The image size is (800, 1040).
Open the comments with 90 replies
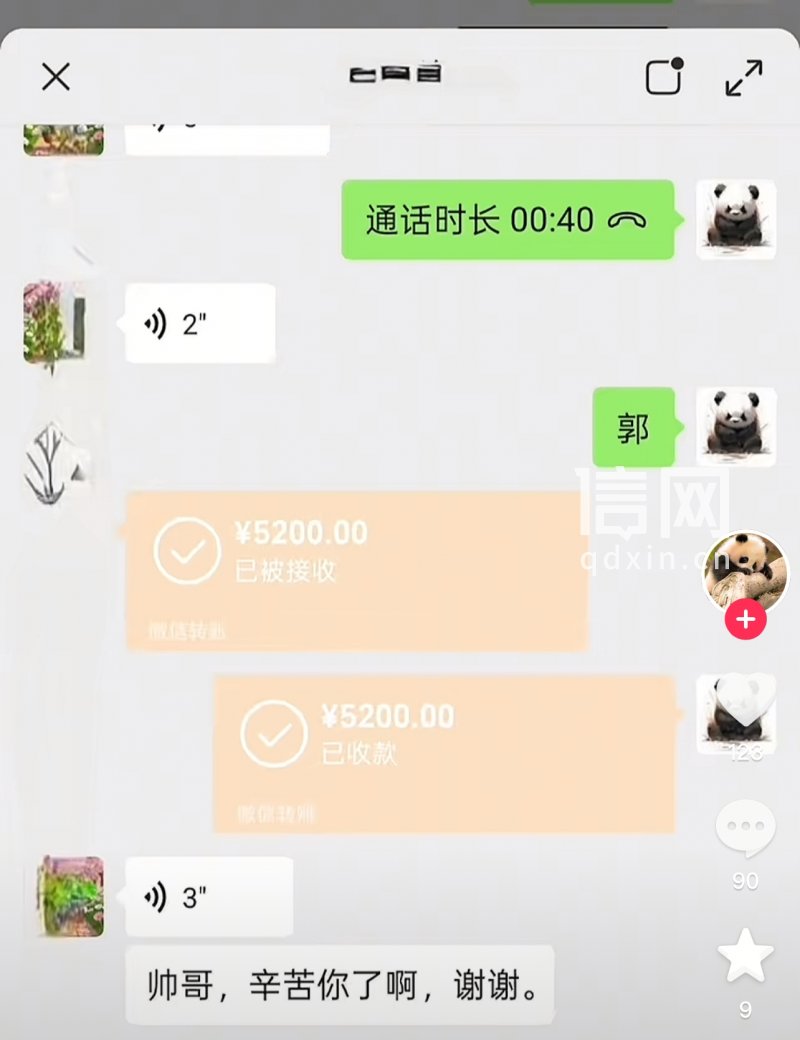(x=745, y=829)
